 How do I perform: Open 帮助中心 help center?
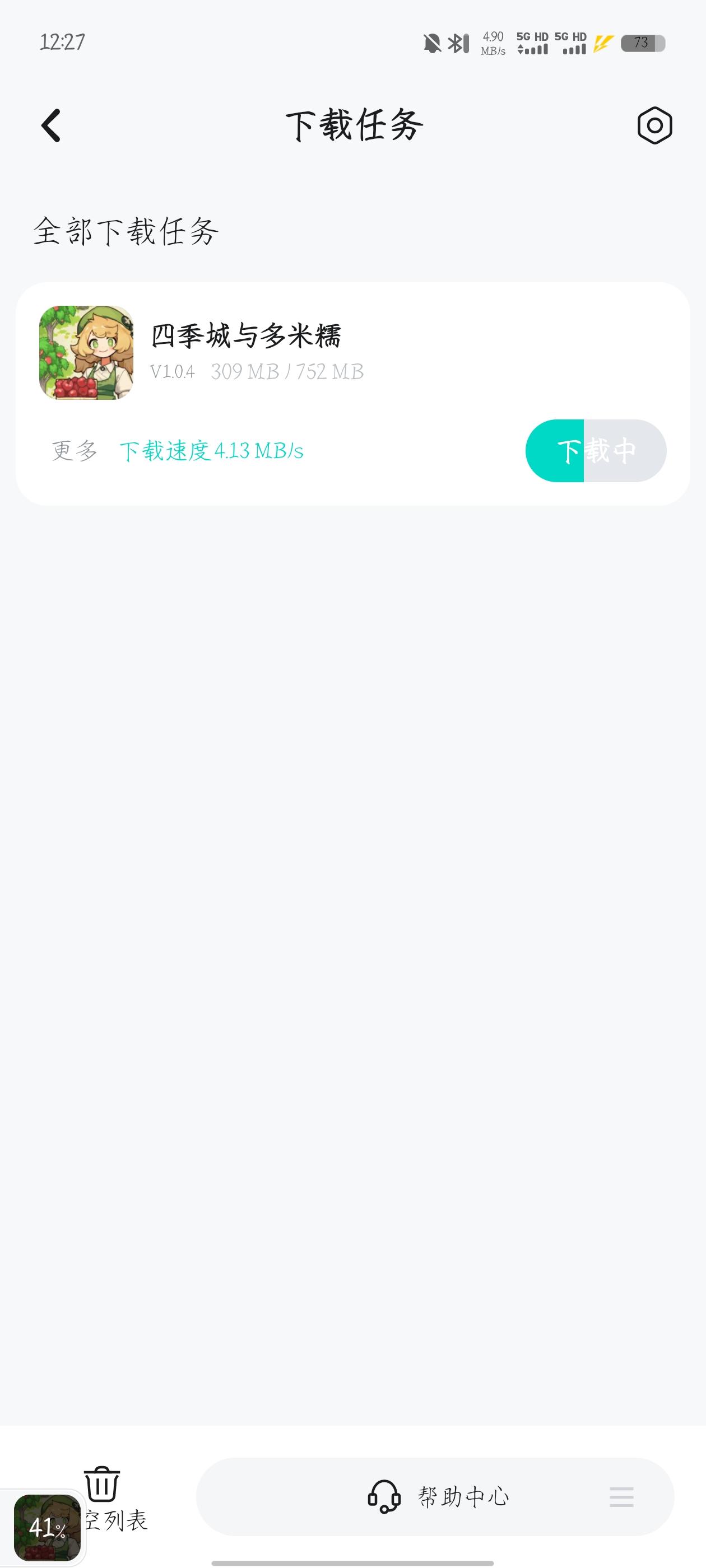point(439,1496)
